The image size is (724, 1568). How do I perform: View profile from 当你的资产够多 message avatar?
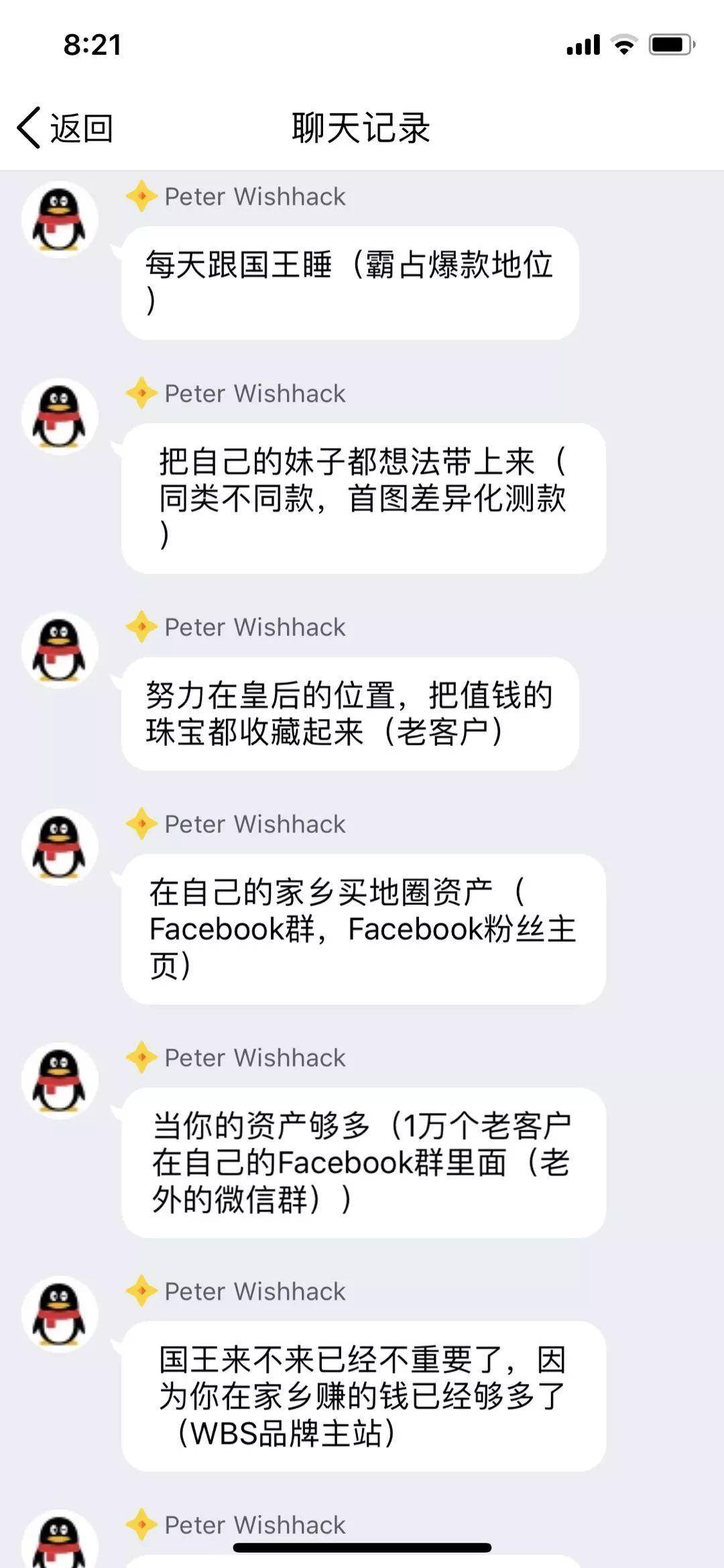60,1081
